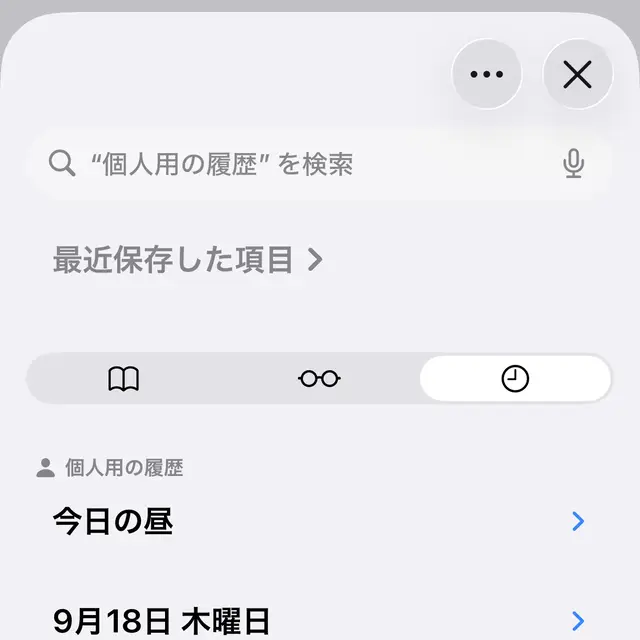Select the history clock tab
The height and width of the screenshot is (640, 640).
[x=515, y=379]
